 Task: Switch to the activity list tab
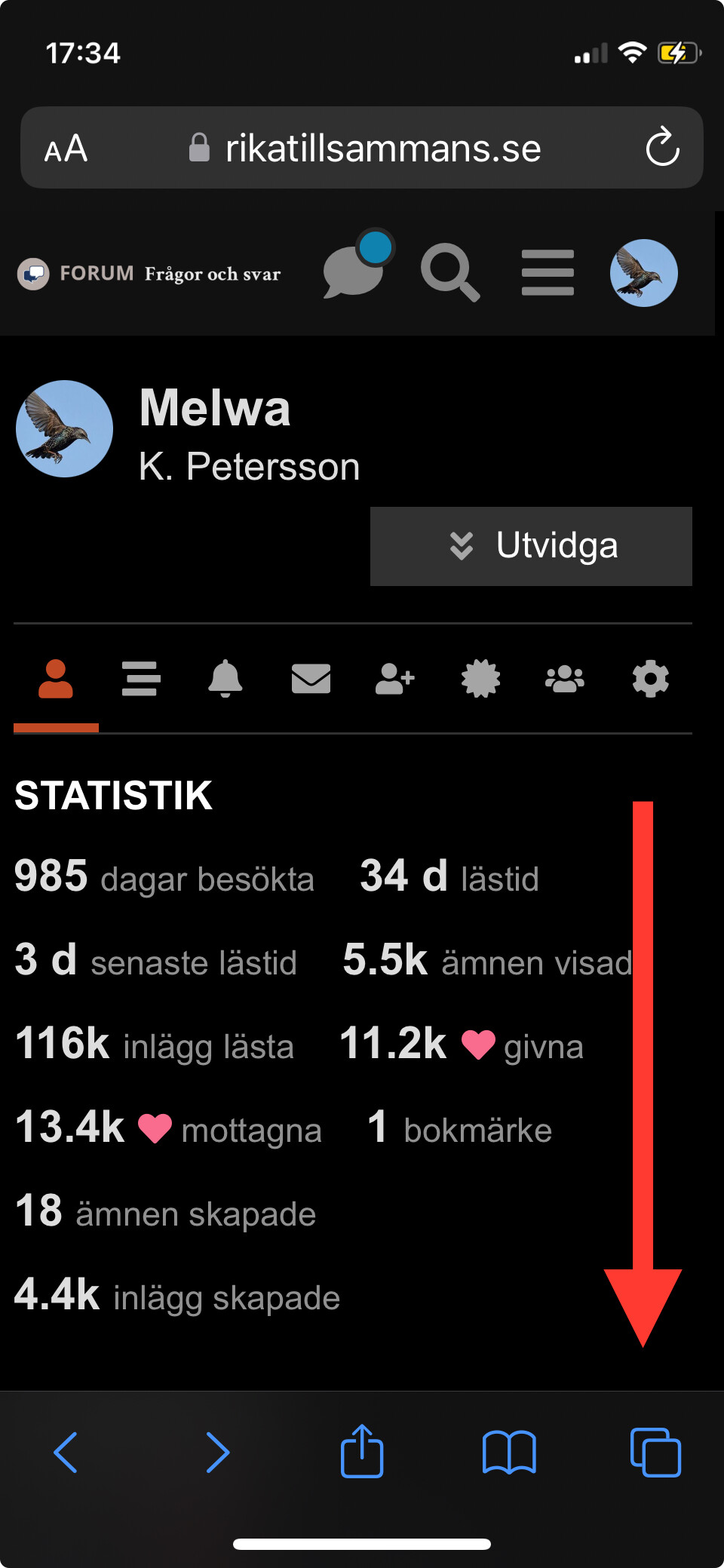coord(141,679)
